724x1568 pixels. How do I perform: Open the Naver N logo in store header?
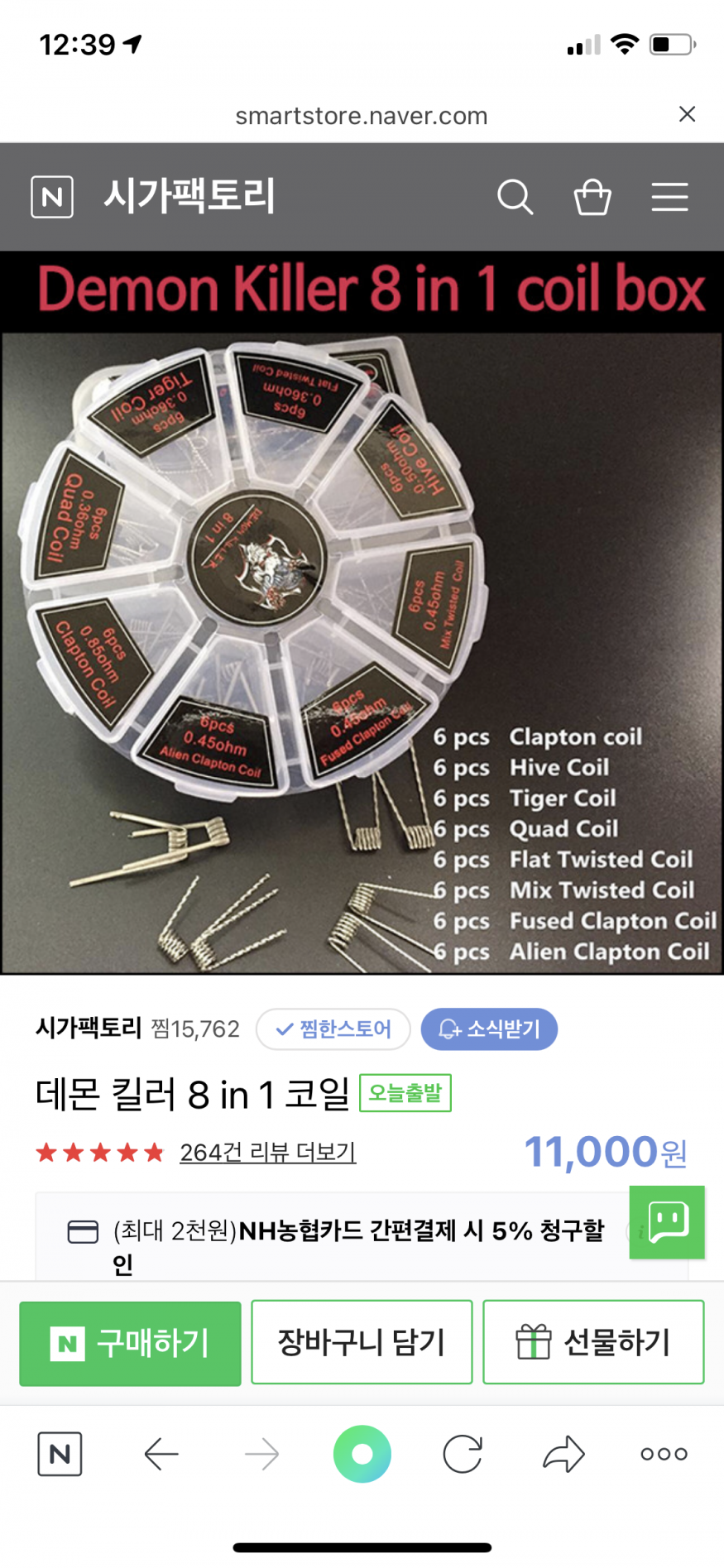(52, 197)
